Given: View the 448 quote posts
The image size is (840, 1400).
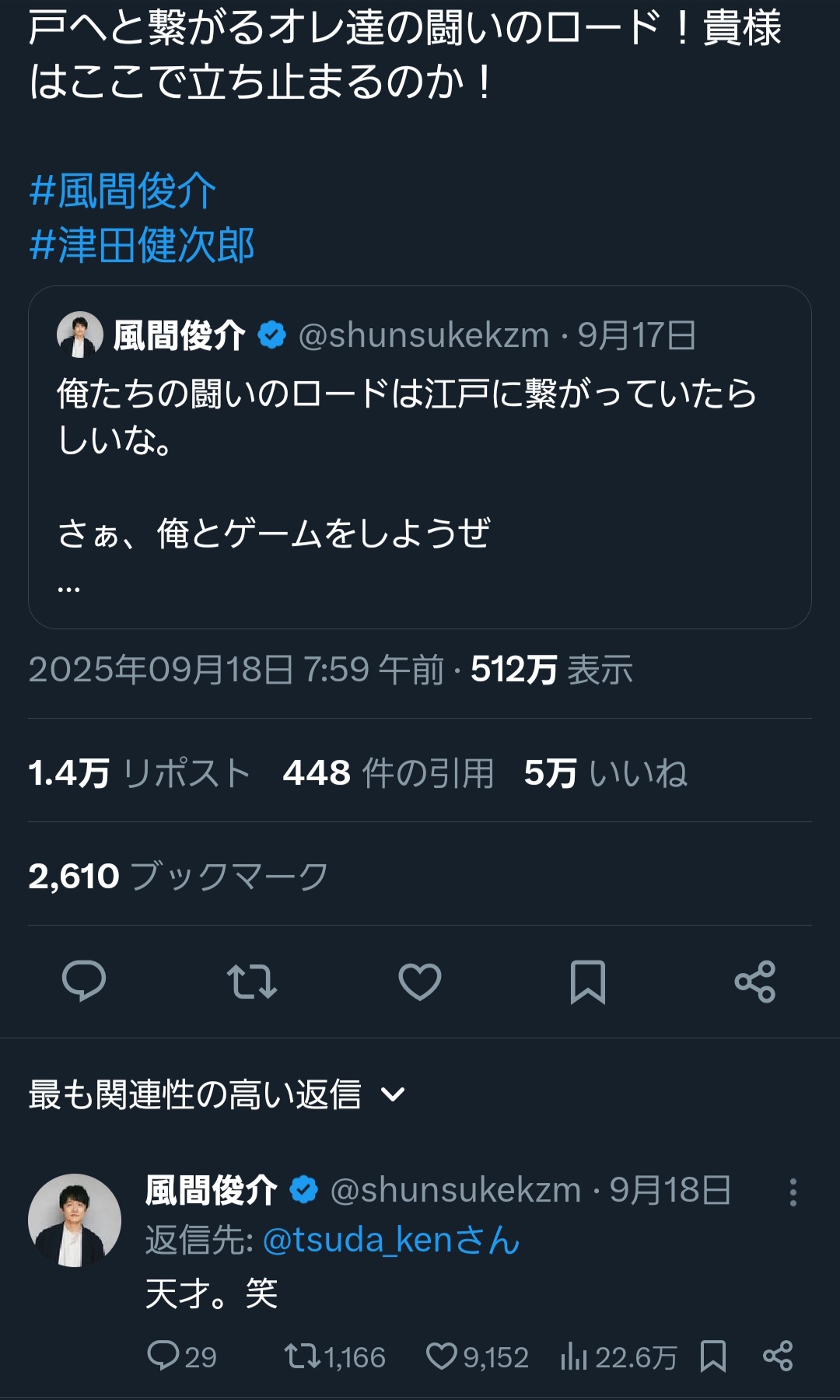Looking at the screenshot, I should click(x=389, y=773).
